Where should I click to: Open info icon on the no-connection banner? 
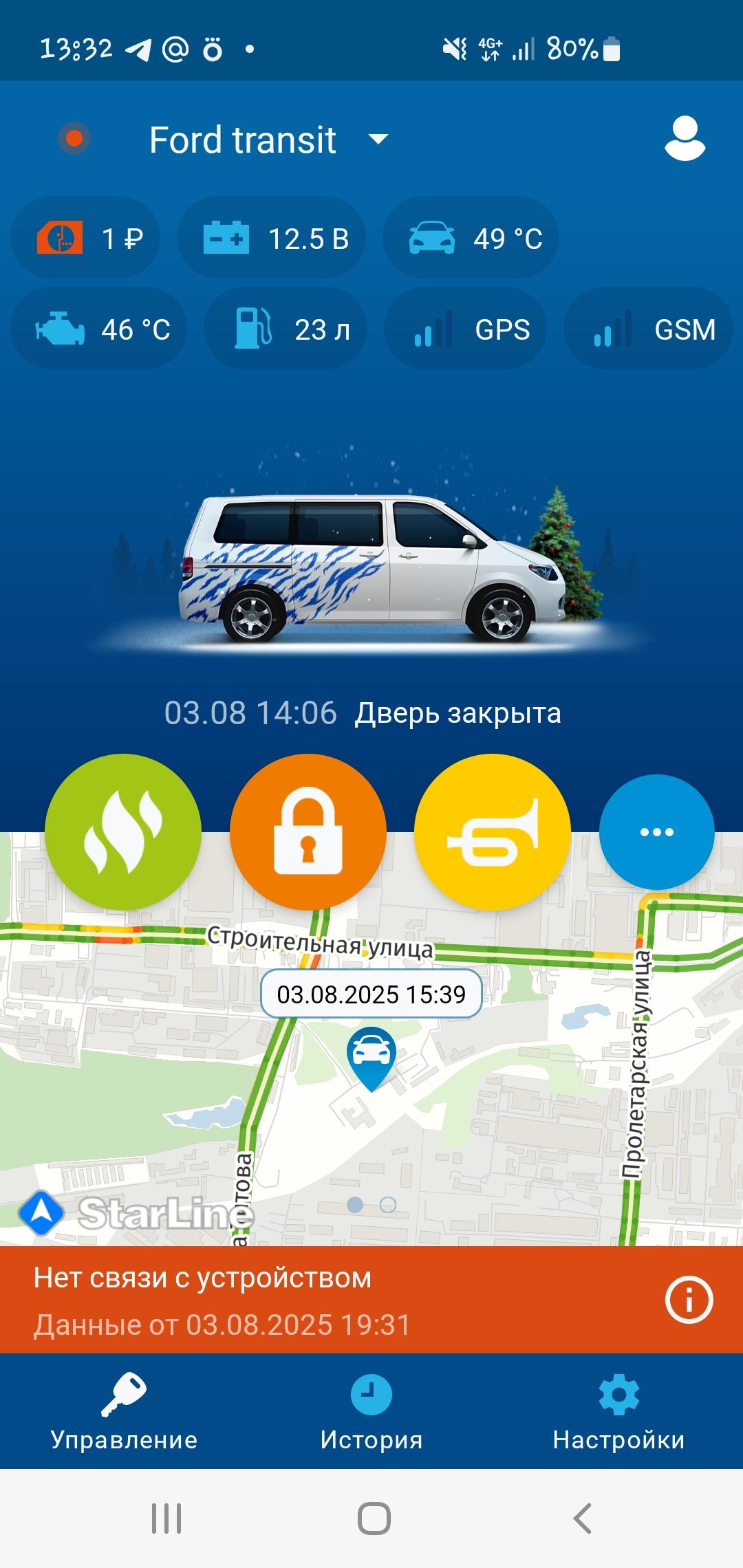pos(689,1299)
